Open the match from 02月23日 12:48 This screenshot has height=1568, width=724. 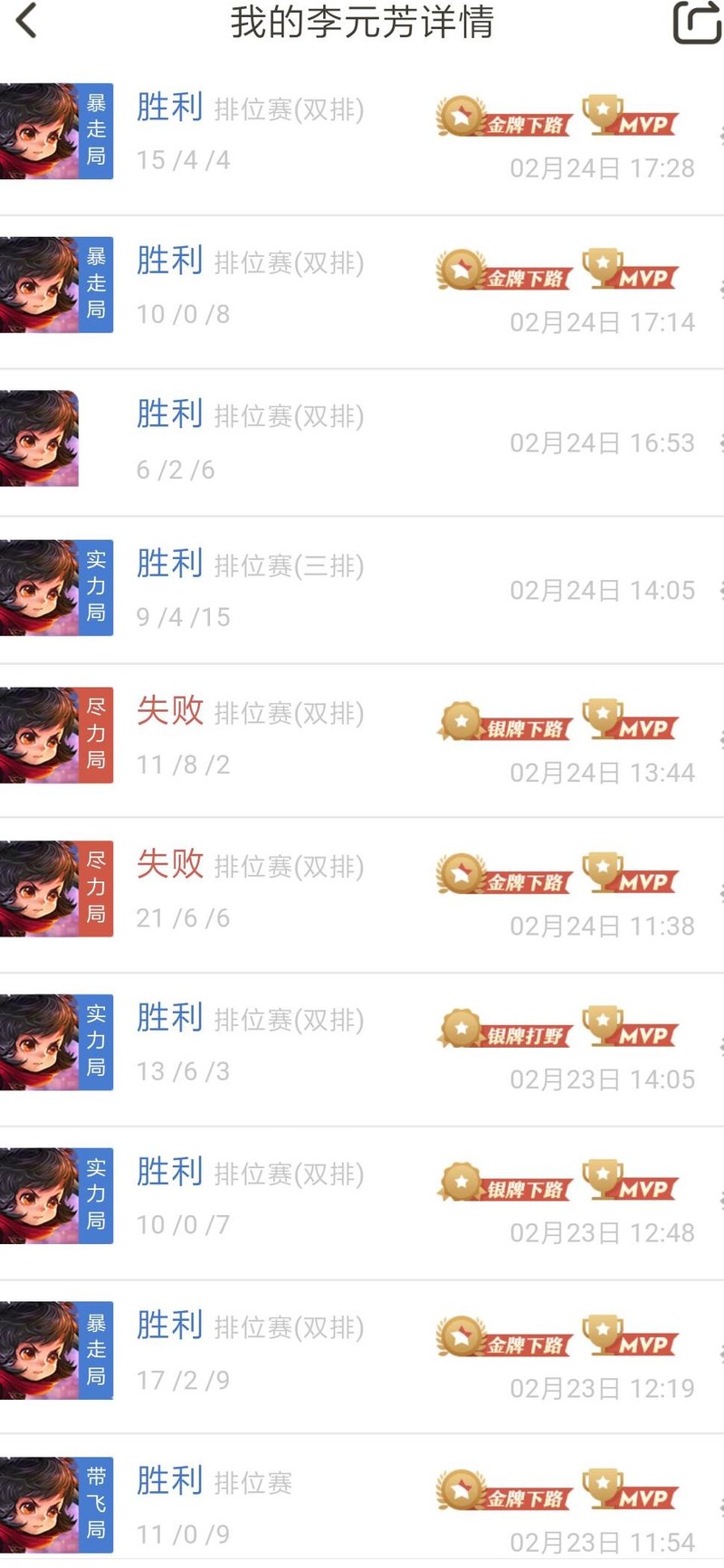(362, 1199)
